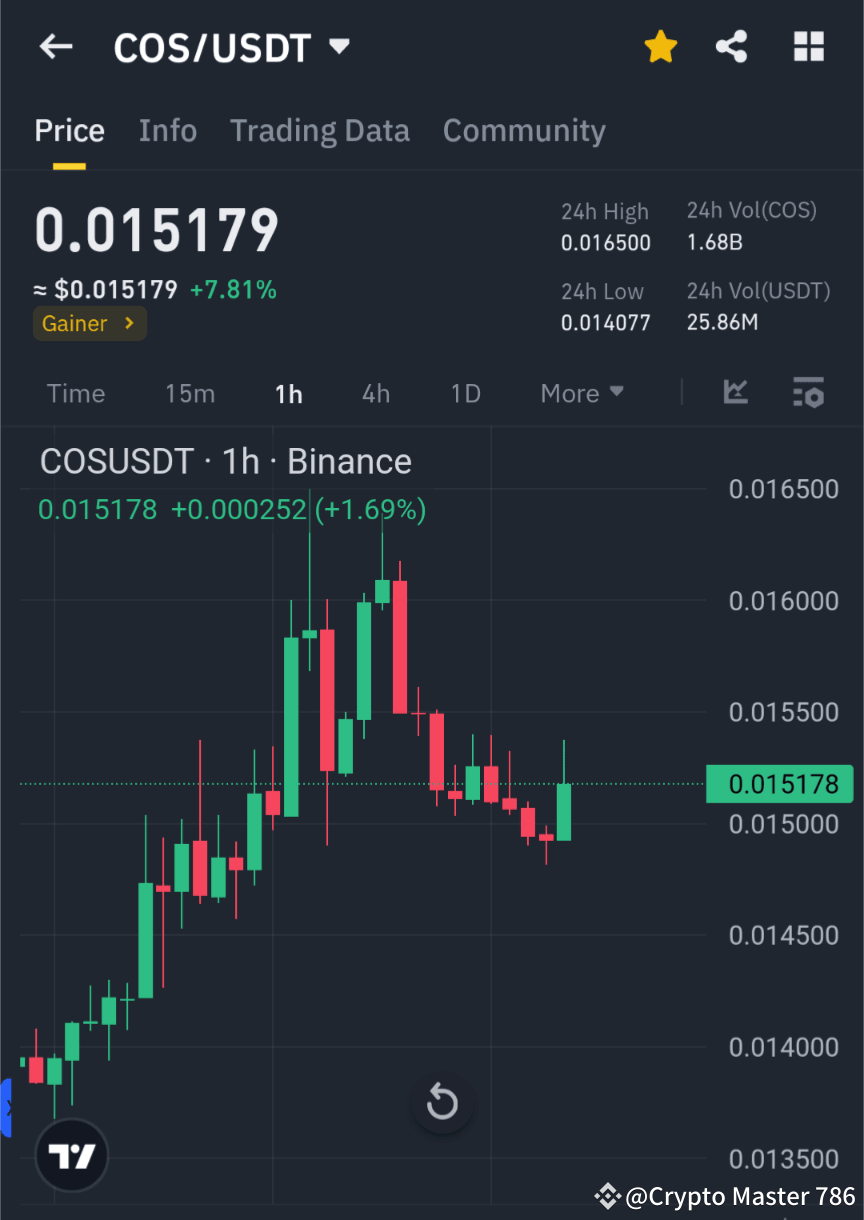Image resolution: width=864 pixels, height=1220 pixels.
Task: Switch to the Trading Data tab
Action: [x=319, y=131]
